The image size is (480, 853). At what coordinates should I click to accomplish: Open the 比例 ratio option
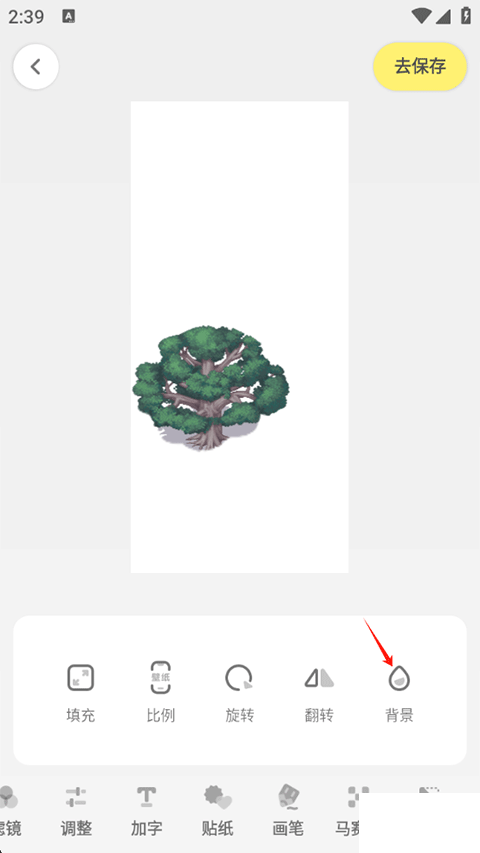[161, 692]
